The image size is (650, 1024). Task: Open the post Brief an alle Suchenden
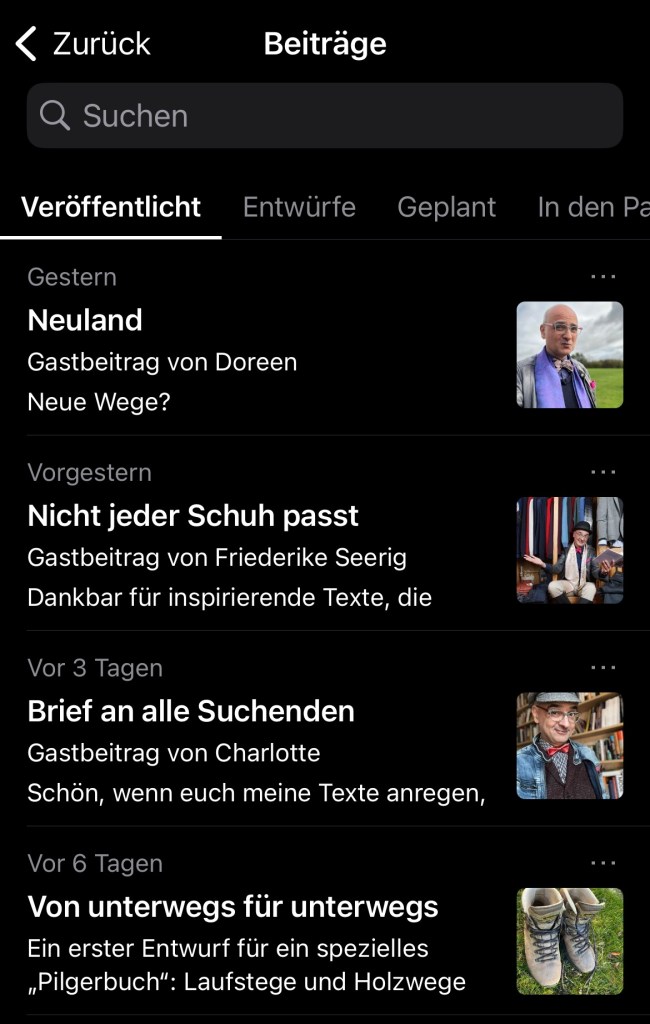[x=191, y=711]
